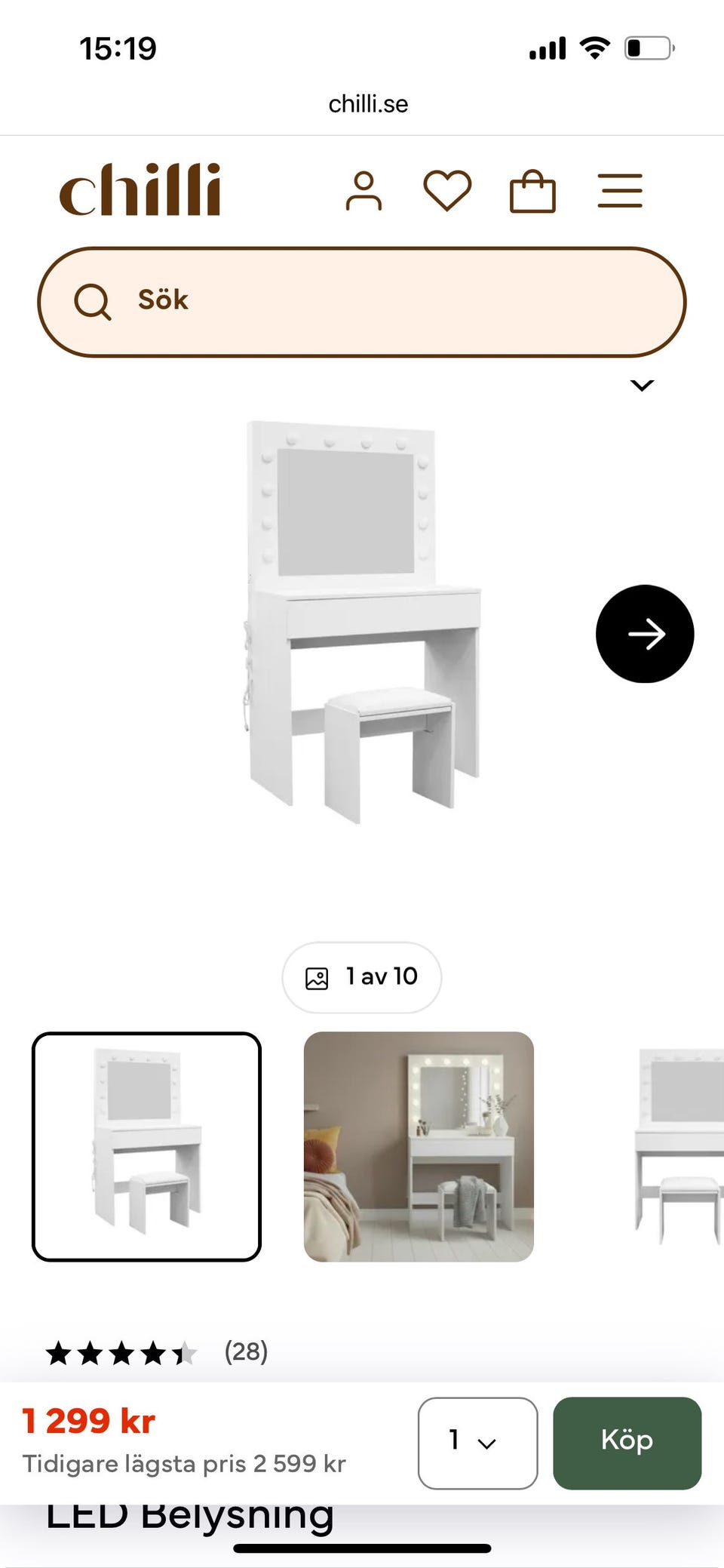Advance to next product image with arrow
This screenshot has width=724, height=1568.
[645, 635]
